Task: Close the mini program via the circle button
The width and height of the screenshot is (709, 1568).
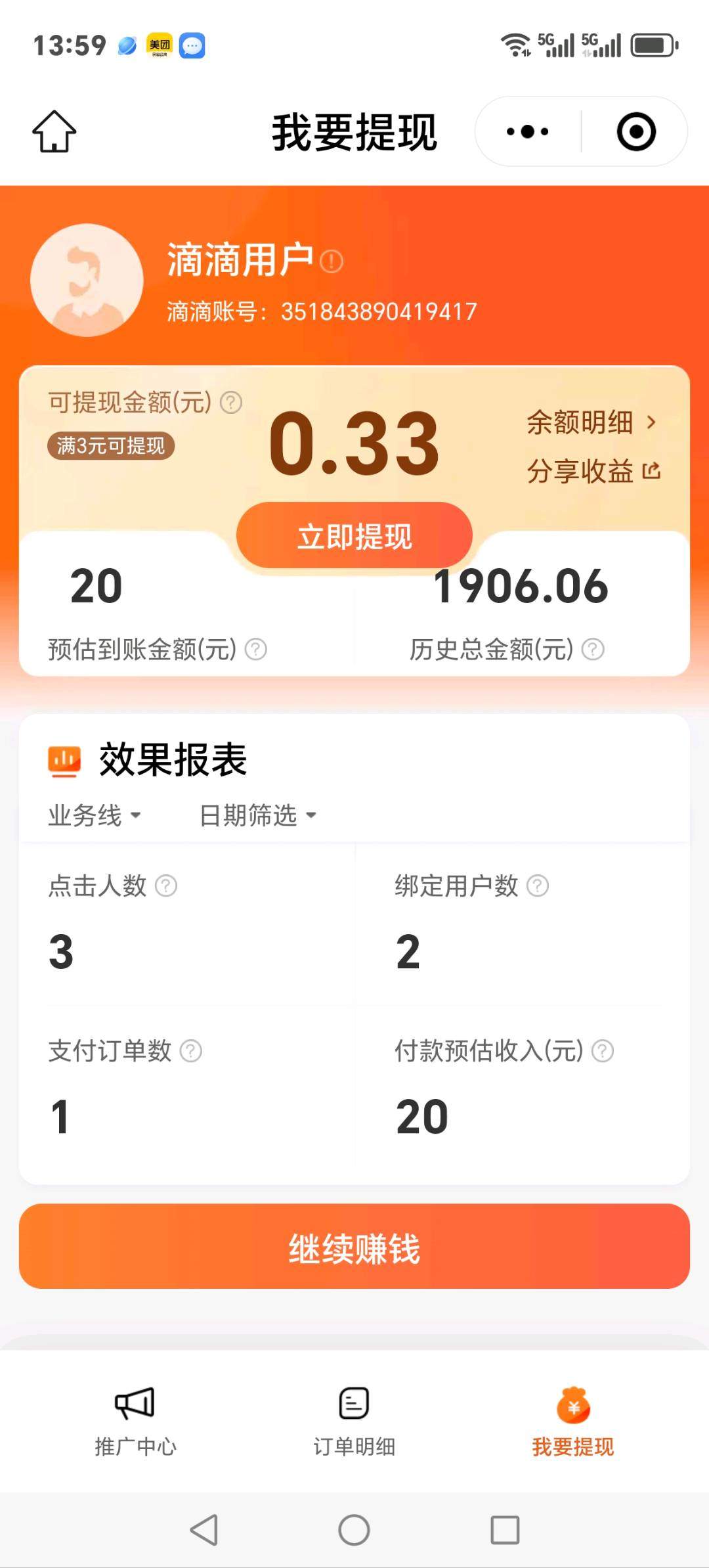Action: (635, 131)
